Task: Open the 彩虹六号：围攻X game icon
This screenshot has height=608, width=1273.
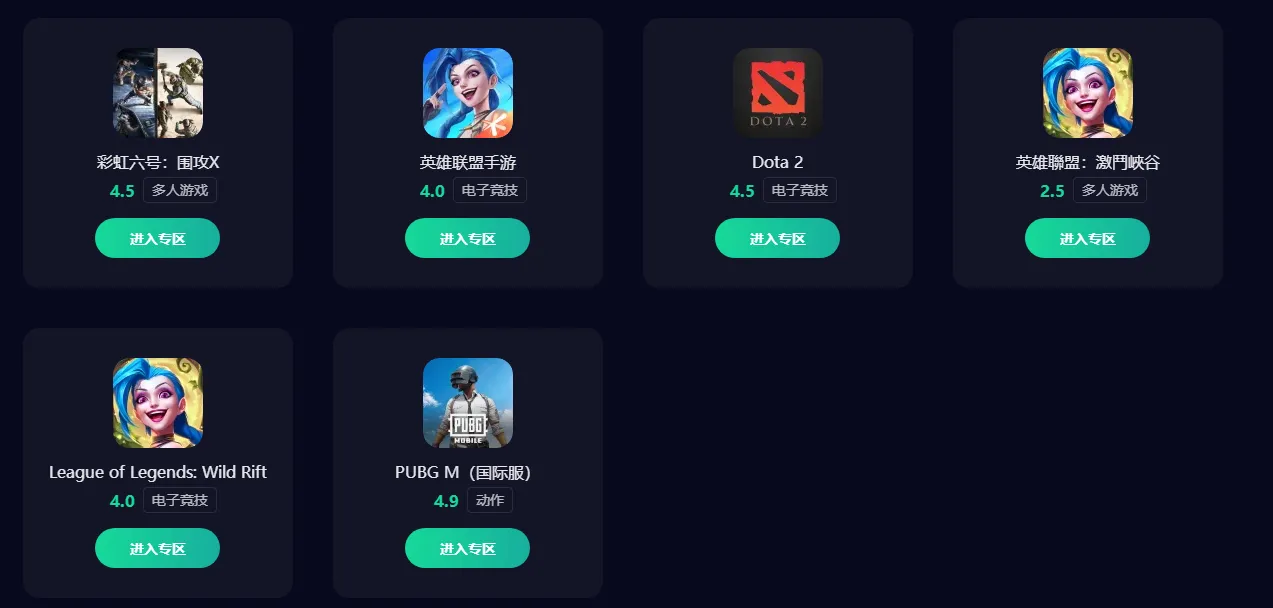Action: pos(158,93)
